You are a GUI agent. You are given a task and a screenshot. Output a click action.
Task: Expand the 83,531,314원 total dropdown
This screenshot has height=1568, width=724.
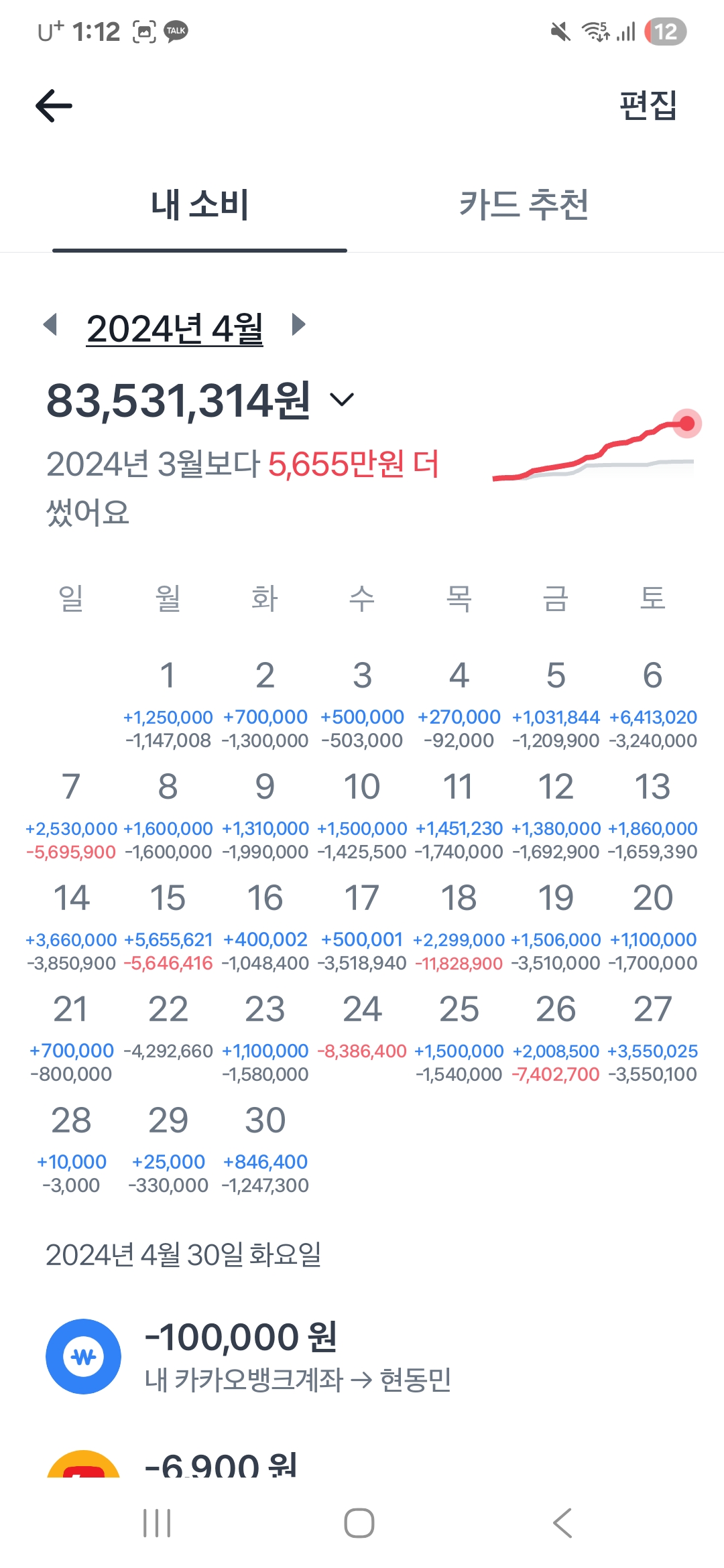pyautogui.click(x=342, y=400)
